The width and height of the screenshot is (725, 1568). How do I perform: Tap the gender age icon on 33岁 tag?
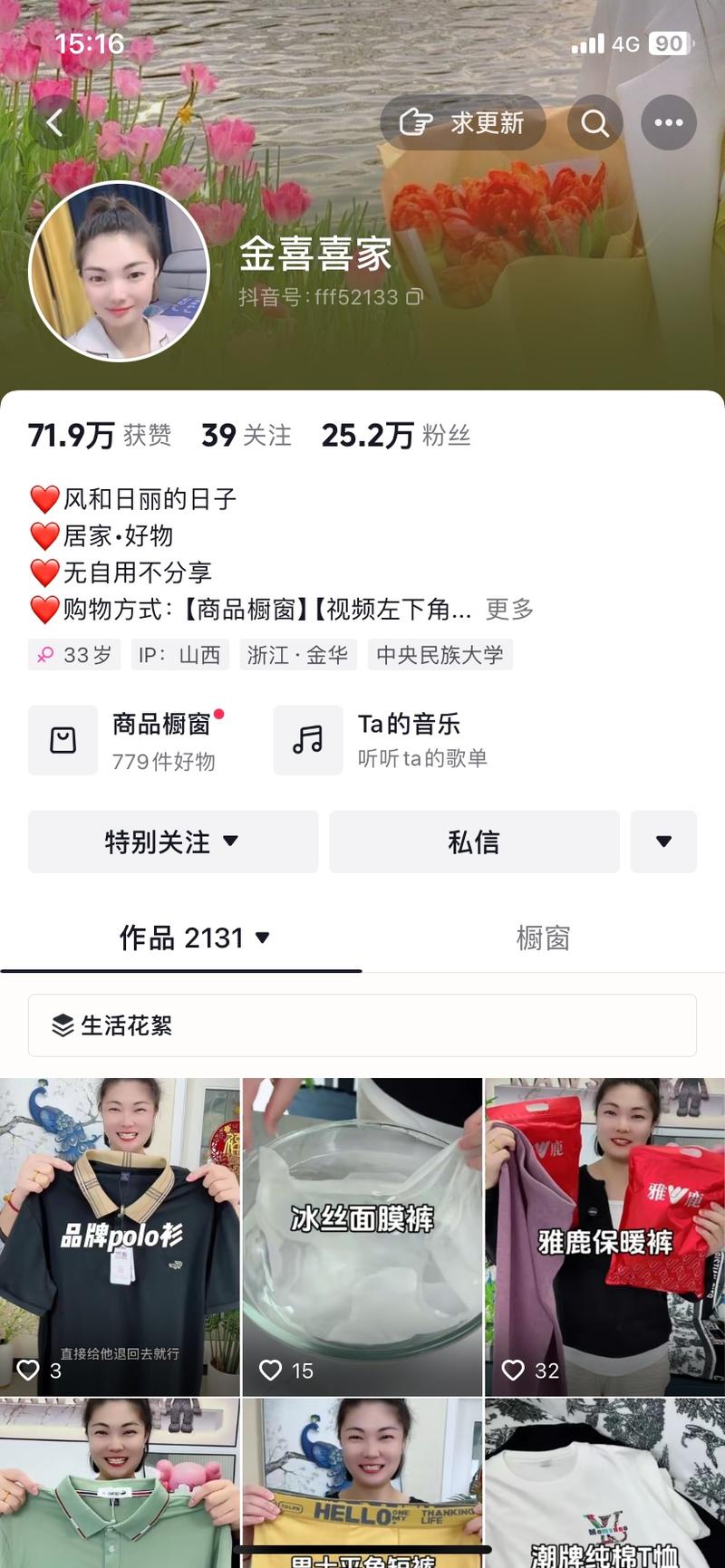(43, 654)
